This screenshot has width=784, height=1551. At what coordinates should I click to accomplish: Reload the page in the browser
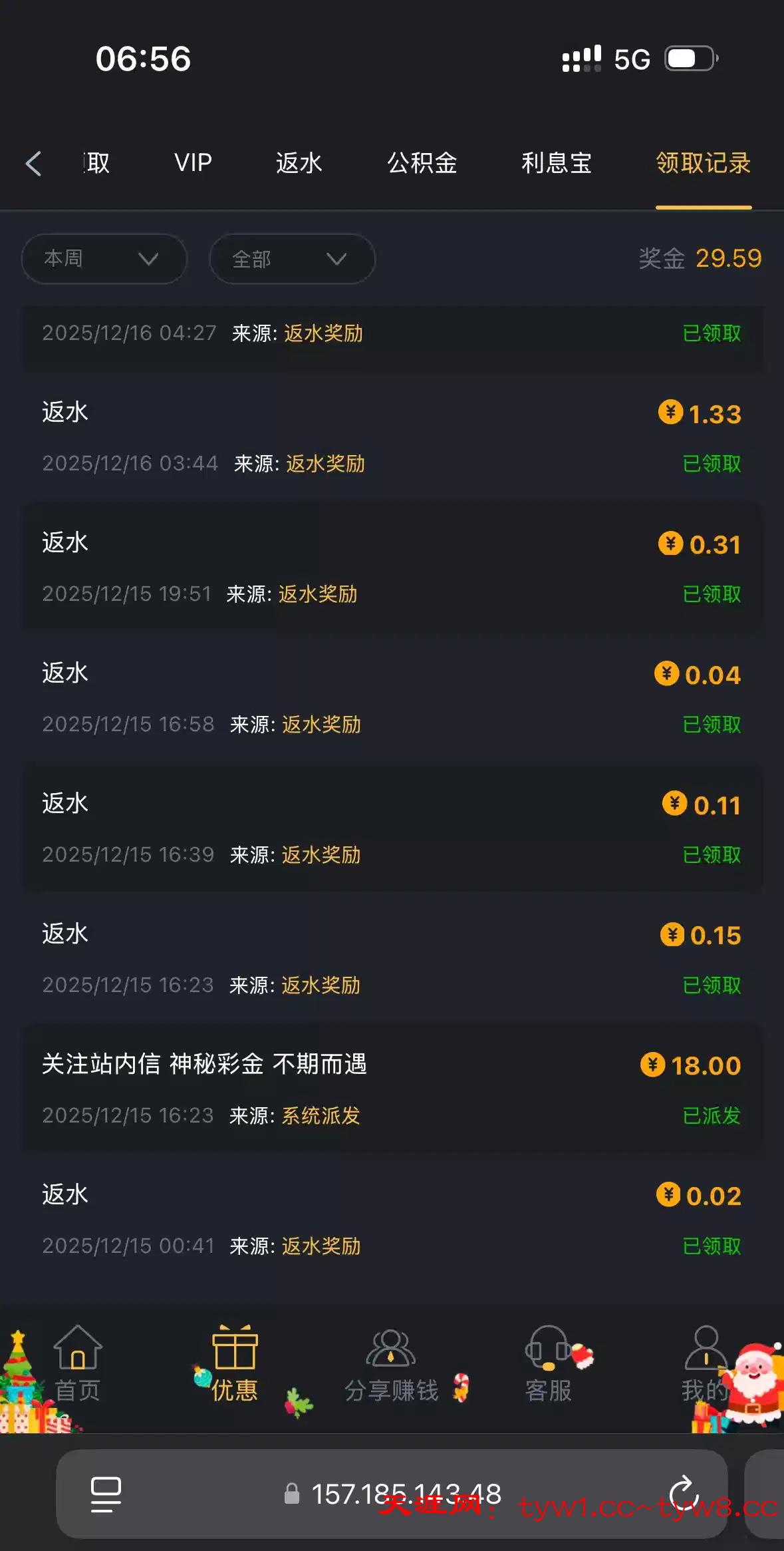tap(684, 1494)
